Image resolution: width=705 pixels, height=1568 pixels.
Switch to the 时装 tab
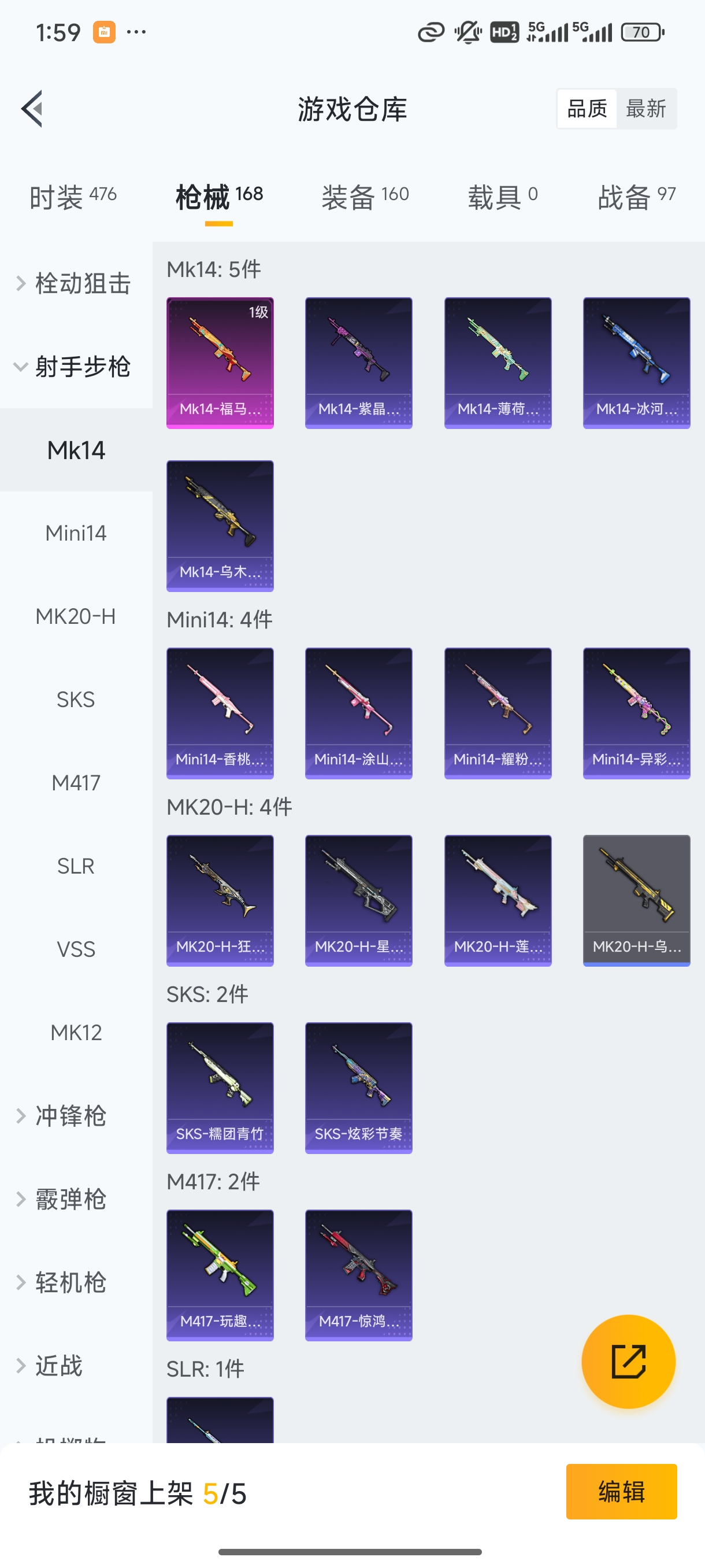[x=72, y=197]
